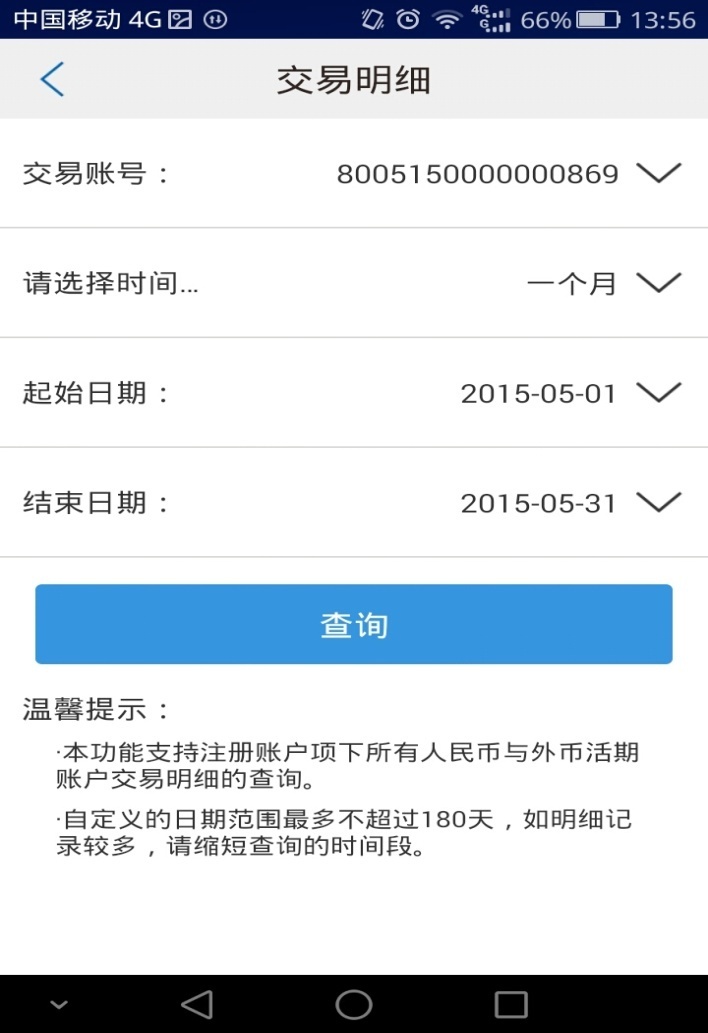Pick a different 结束日期 end date
The width and height of the screenshot is (708, 1033).
tap(657, 502)
